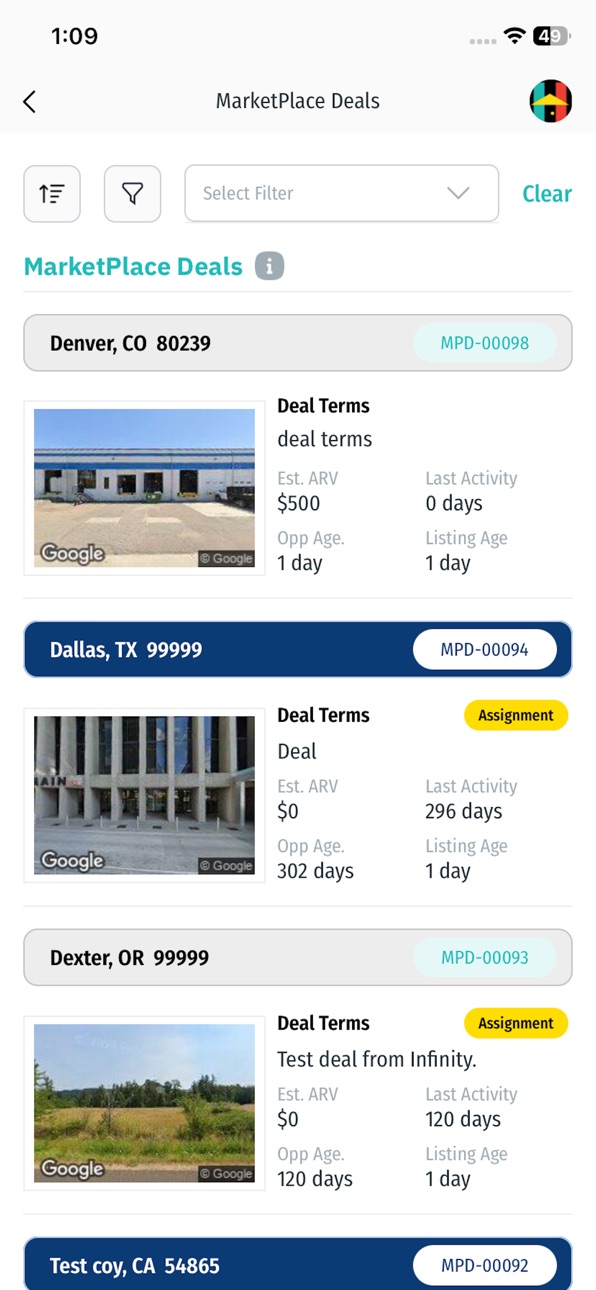This screenshot has width=596, height=1290.
Task: Open the profile avatar in the header
Action: click(550, 101)
